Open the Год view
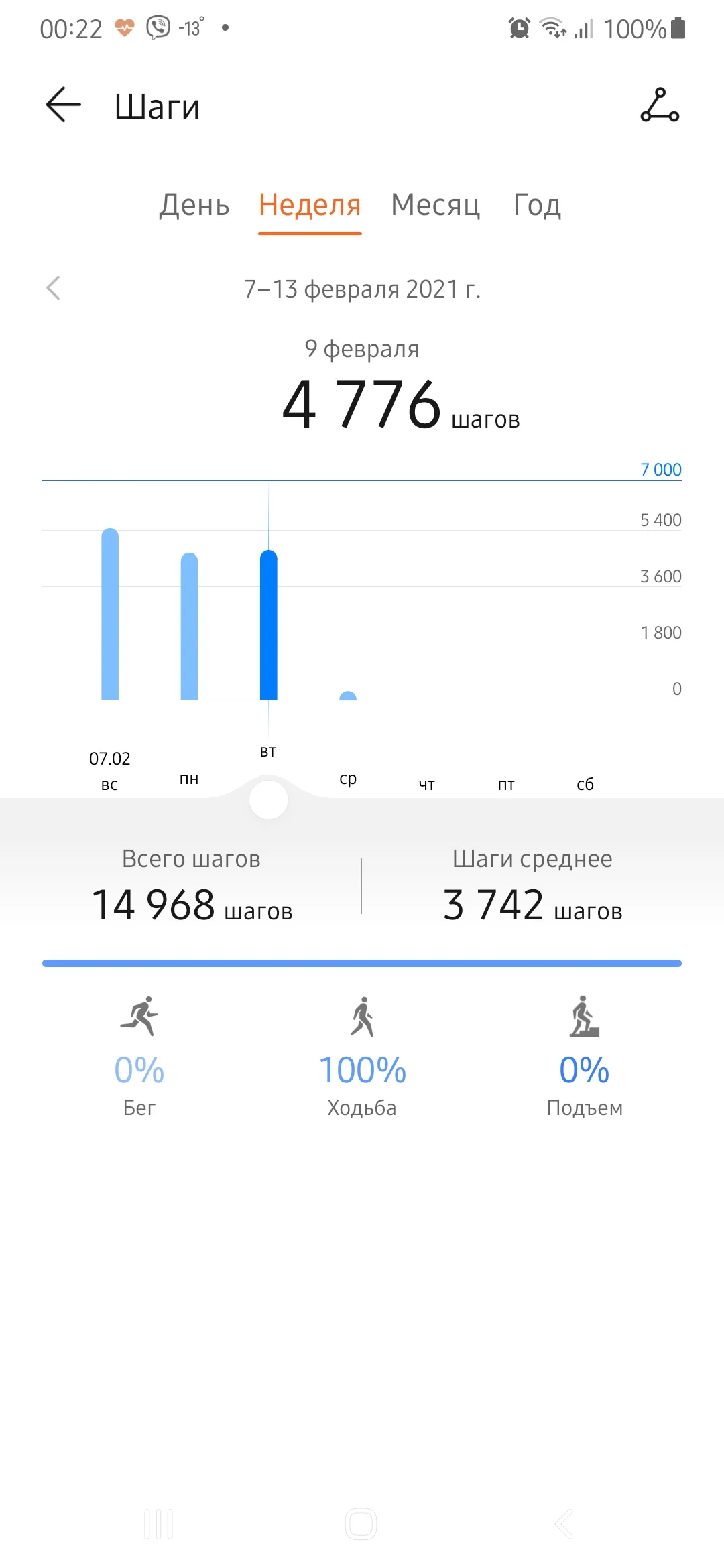 tap(536, 206)
